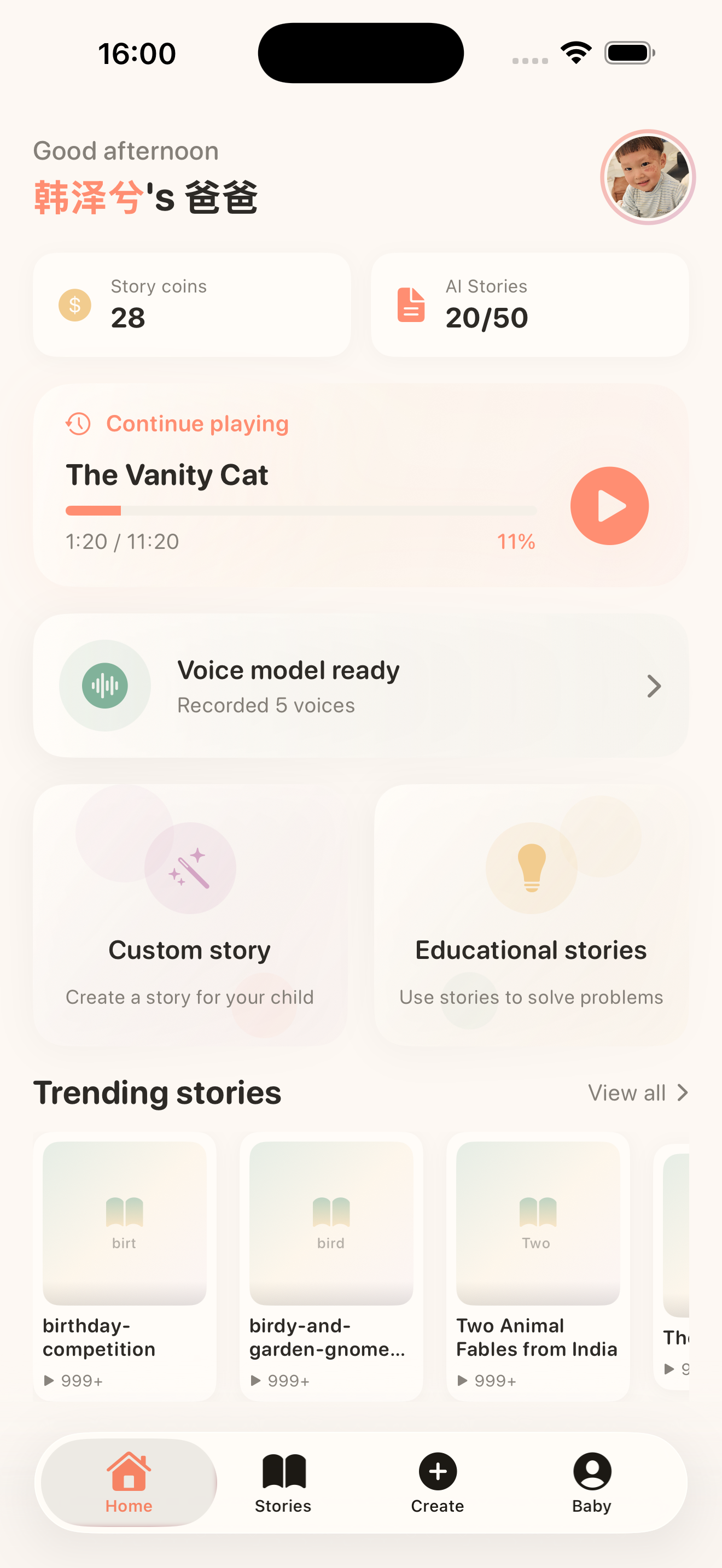Open Educational stories
The image size is (722, 1568).
tap(531, 915)
